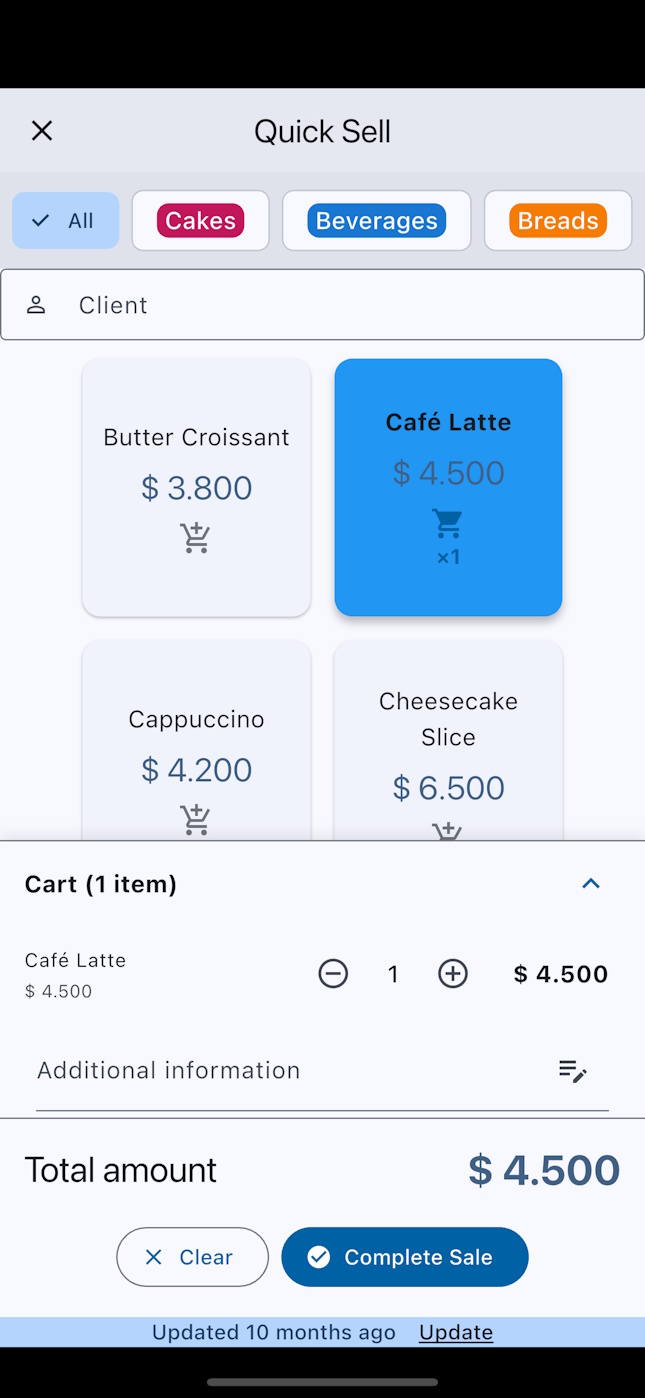Decrease Café Latte quantity by one
Viewport: 645px width, 1398px height.
click(333, 974)
